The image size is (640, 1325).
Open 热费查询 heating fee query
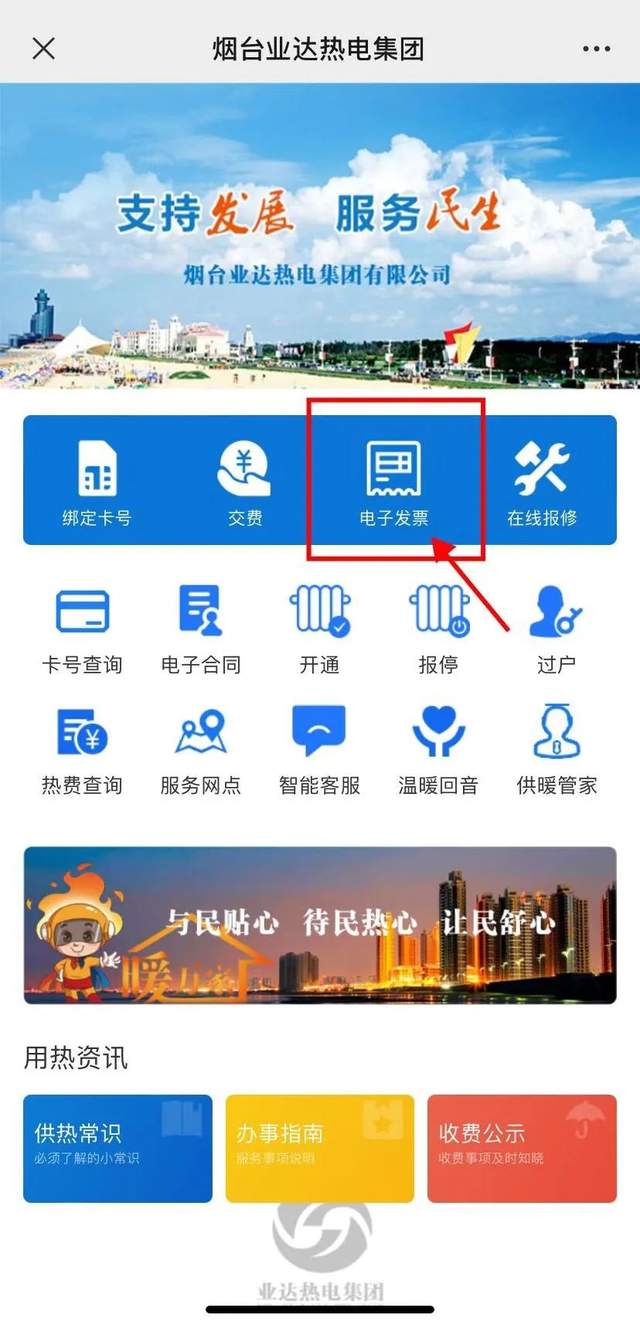(82, 750)
